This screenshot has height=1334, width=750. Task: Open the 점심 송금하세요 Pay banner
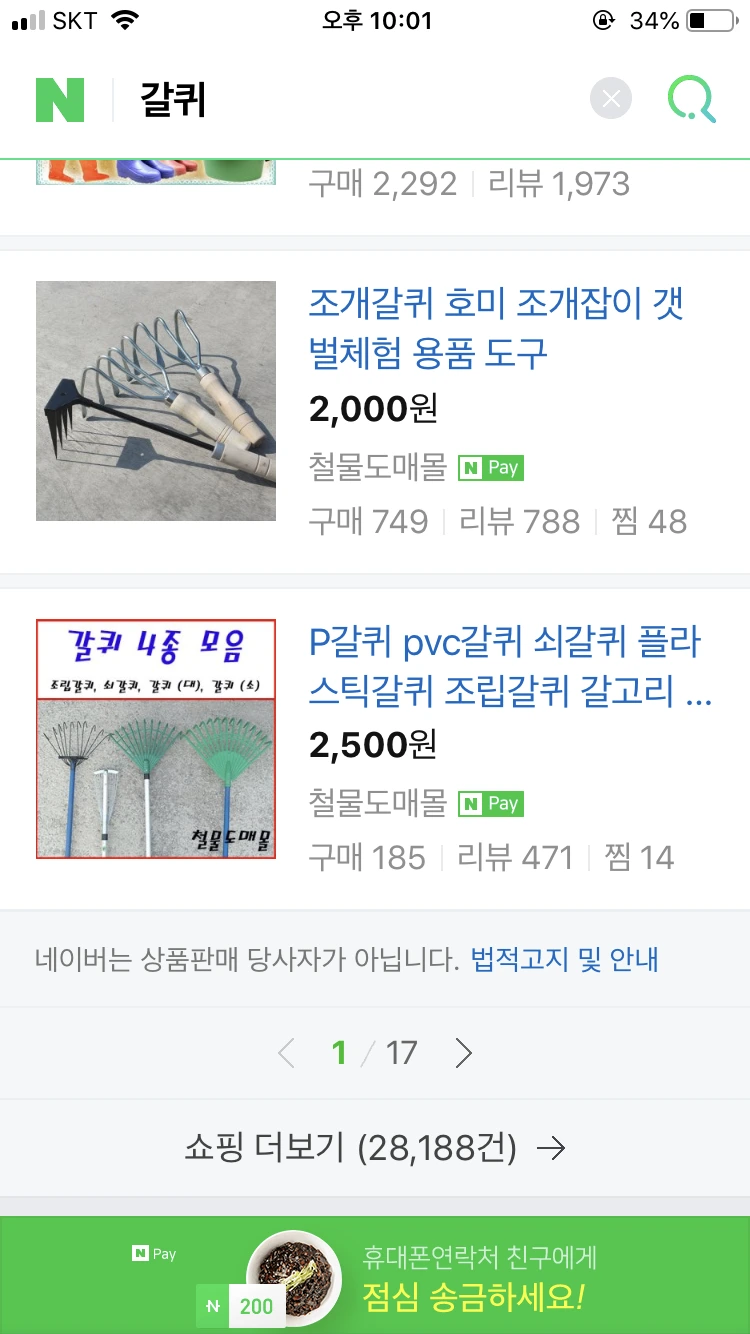(x=375, y=1275)
